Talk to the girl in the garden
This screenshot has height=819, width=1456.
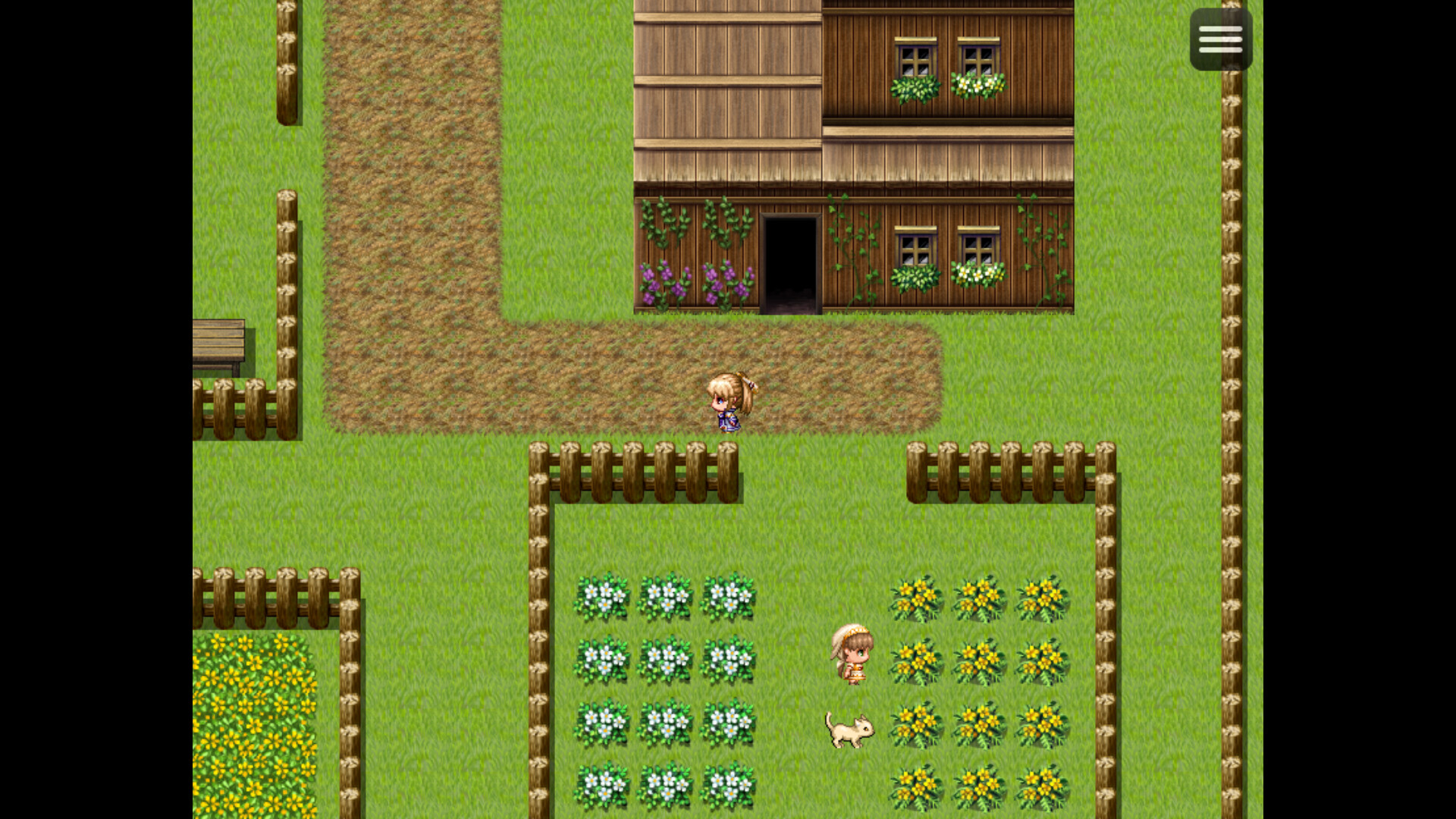coord(852,654)
